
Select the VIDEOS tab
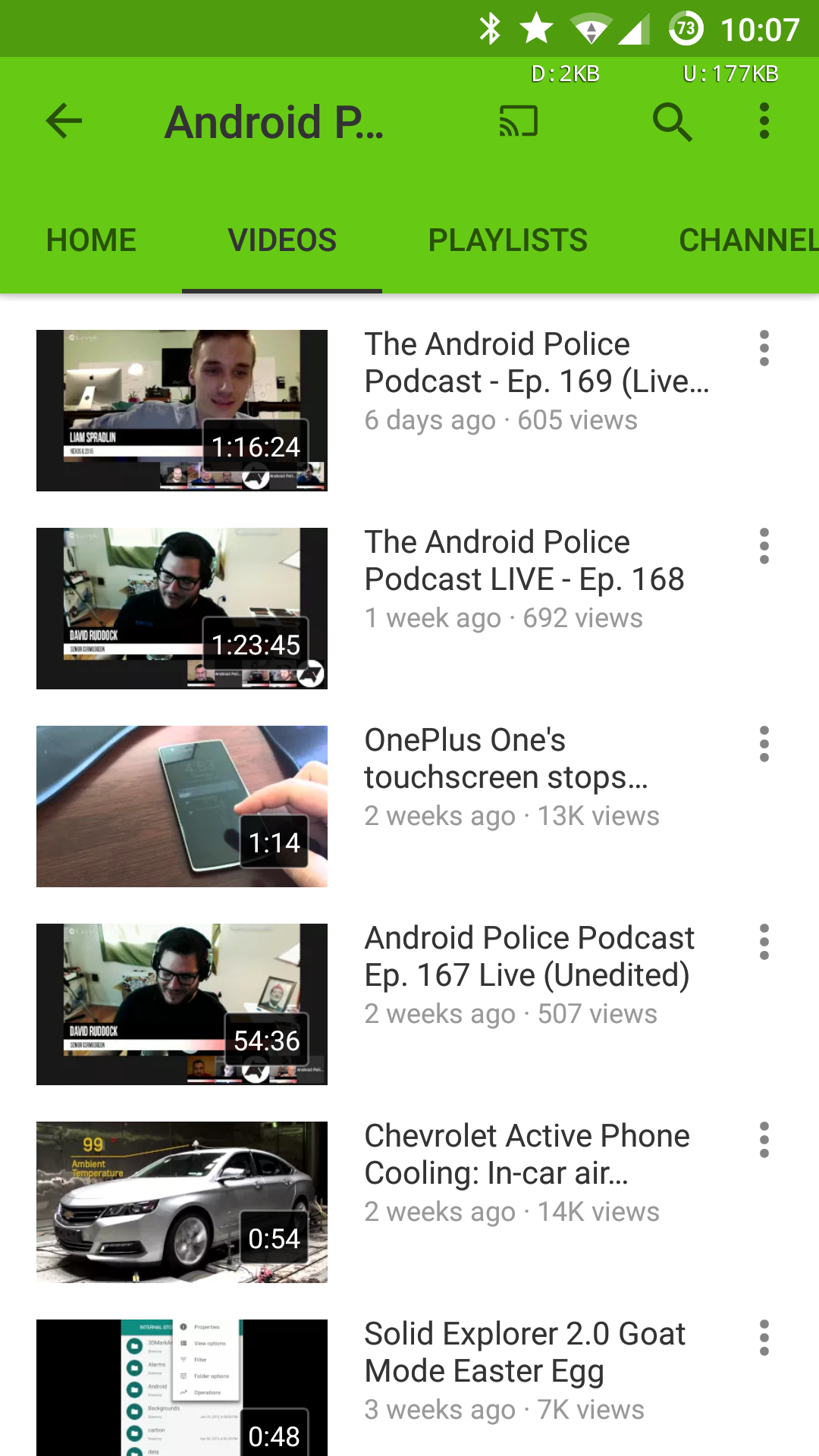281,240
